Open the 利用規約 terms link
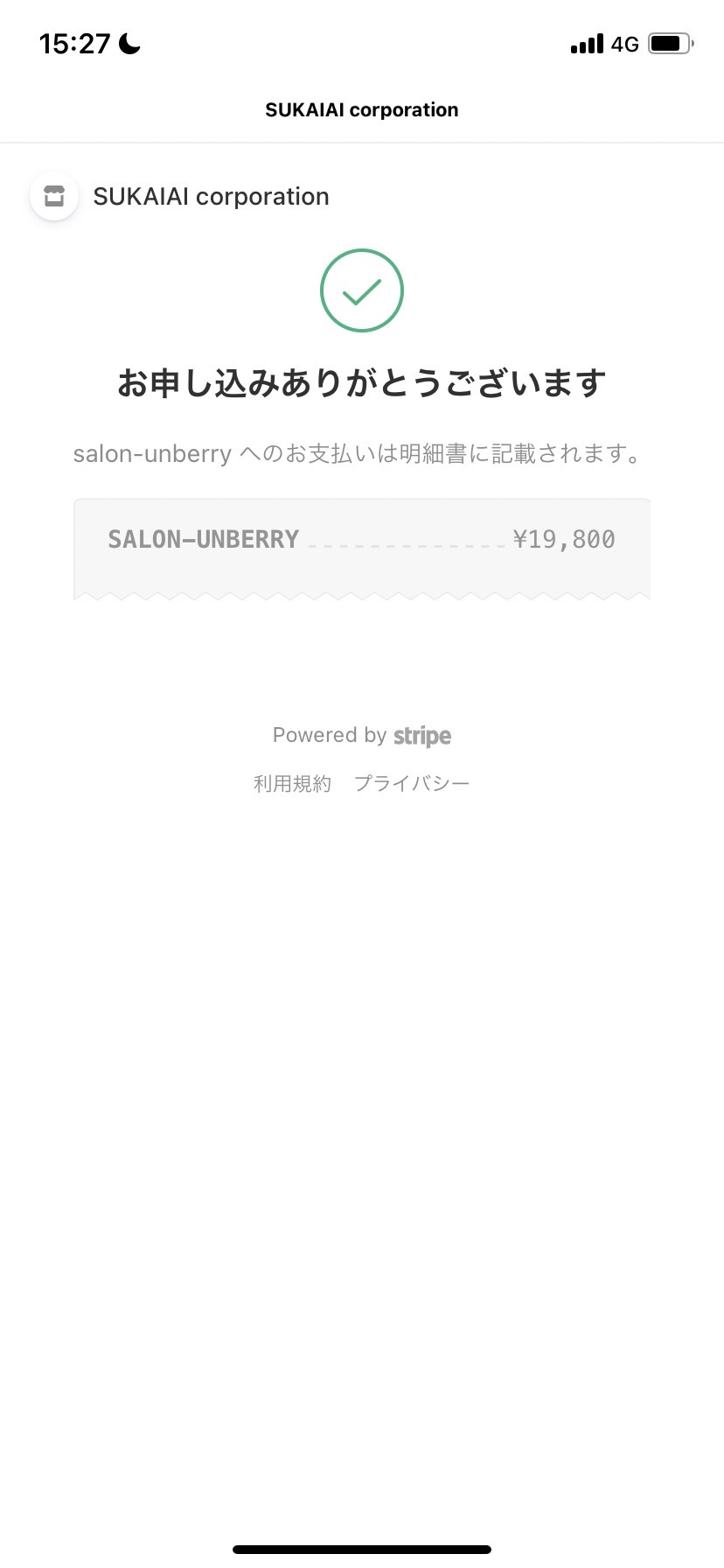The image size is (724, 1568). [292, 783]
